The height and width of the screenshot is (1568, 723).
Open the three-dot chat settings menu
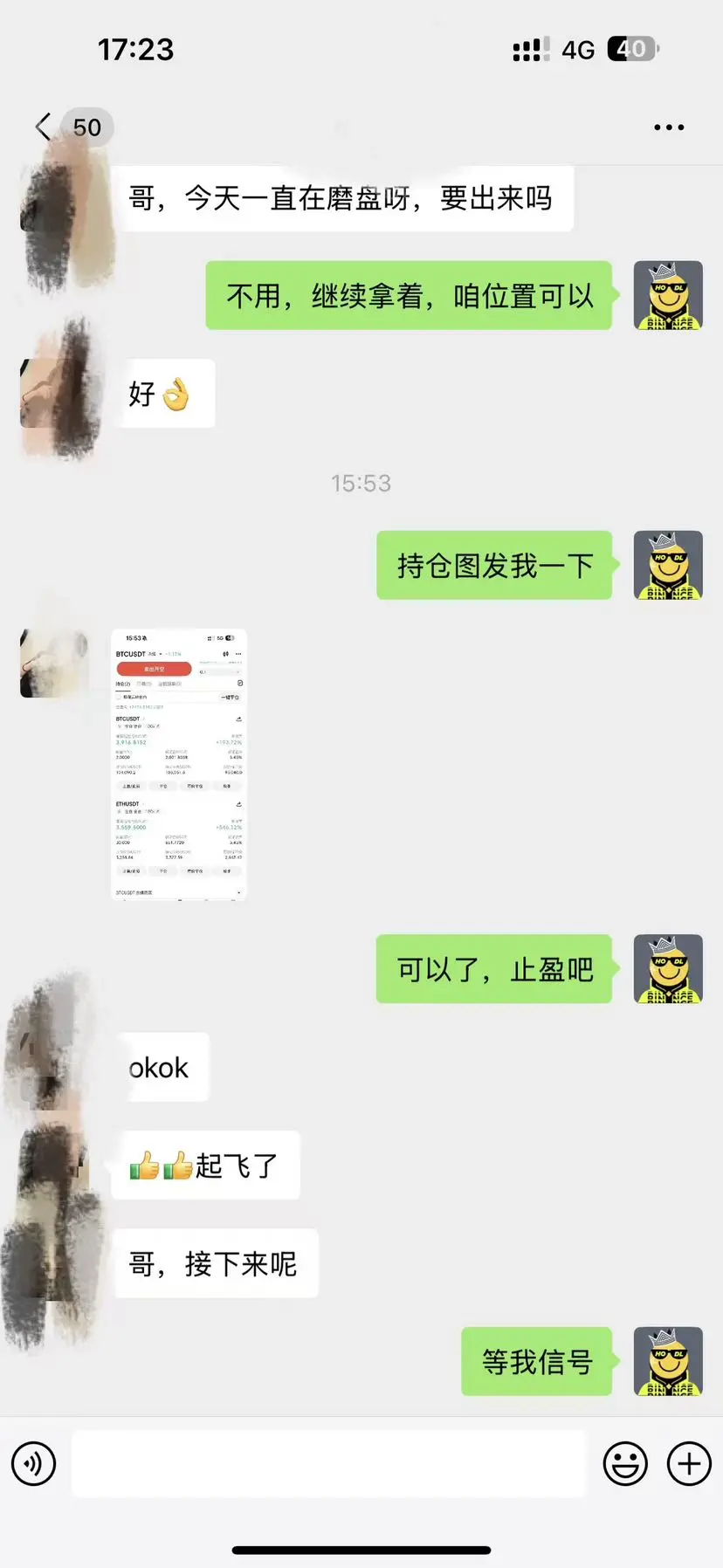coord(668,127)
